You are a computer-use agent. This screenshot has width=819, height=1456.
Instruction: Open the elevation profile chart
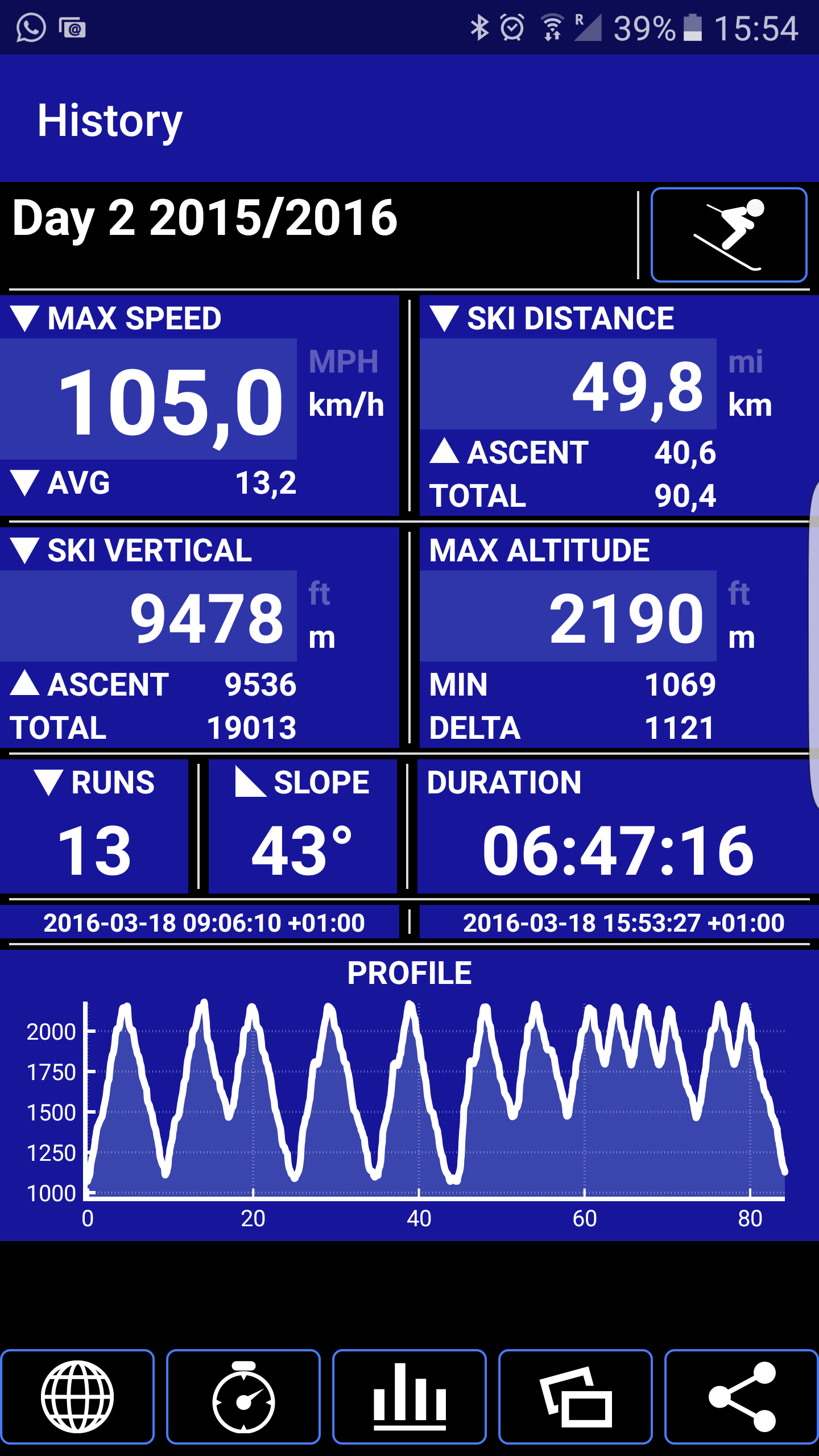(x=409, y=1098)
